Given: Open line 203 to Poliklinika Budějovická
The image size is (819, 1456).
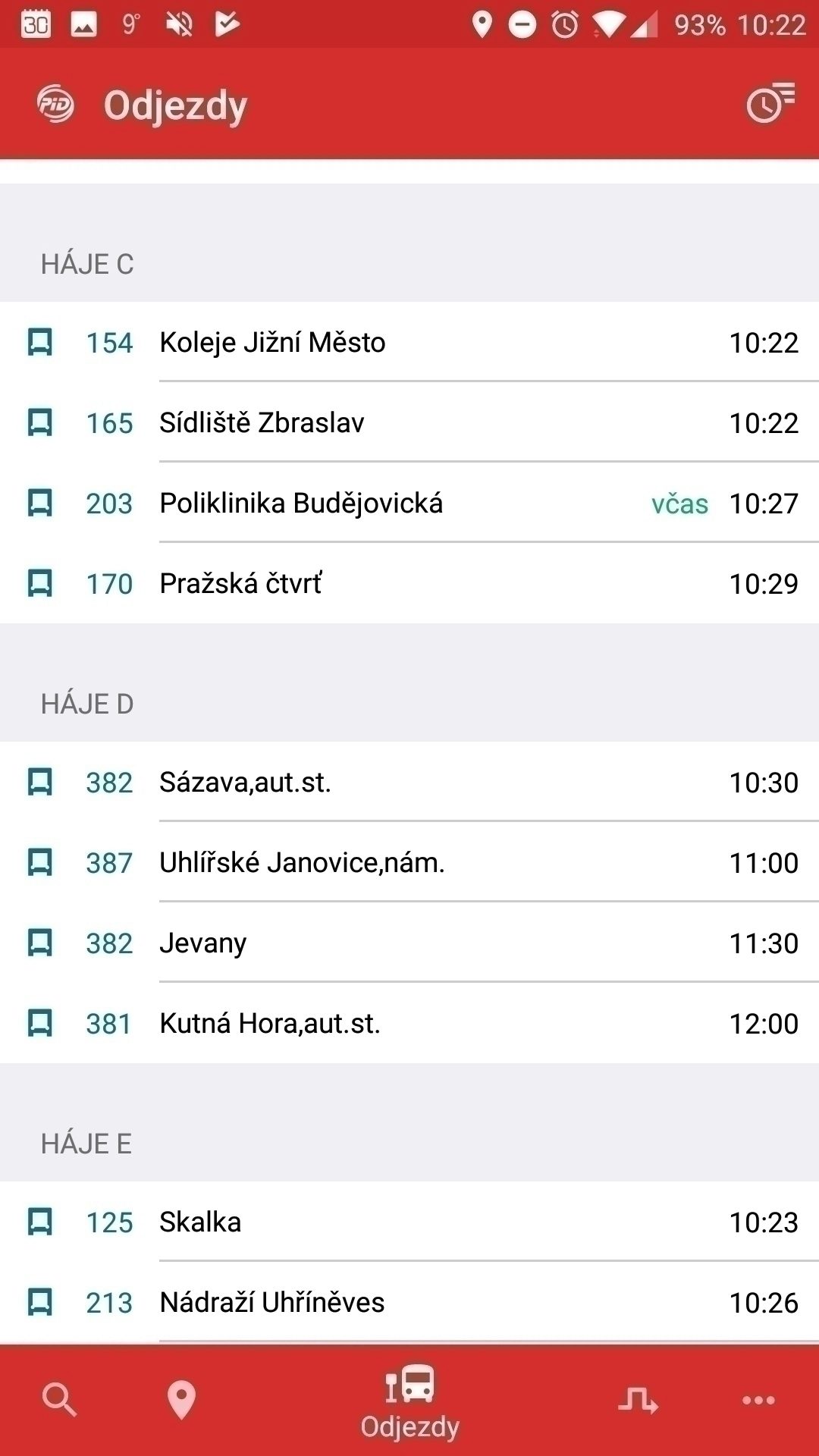Looking at the screenshot, I should point(409,503).
